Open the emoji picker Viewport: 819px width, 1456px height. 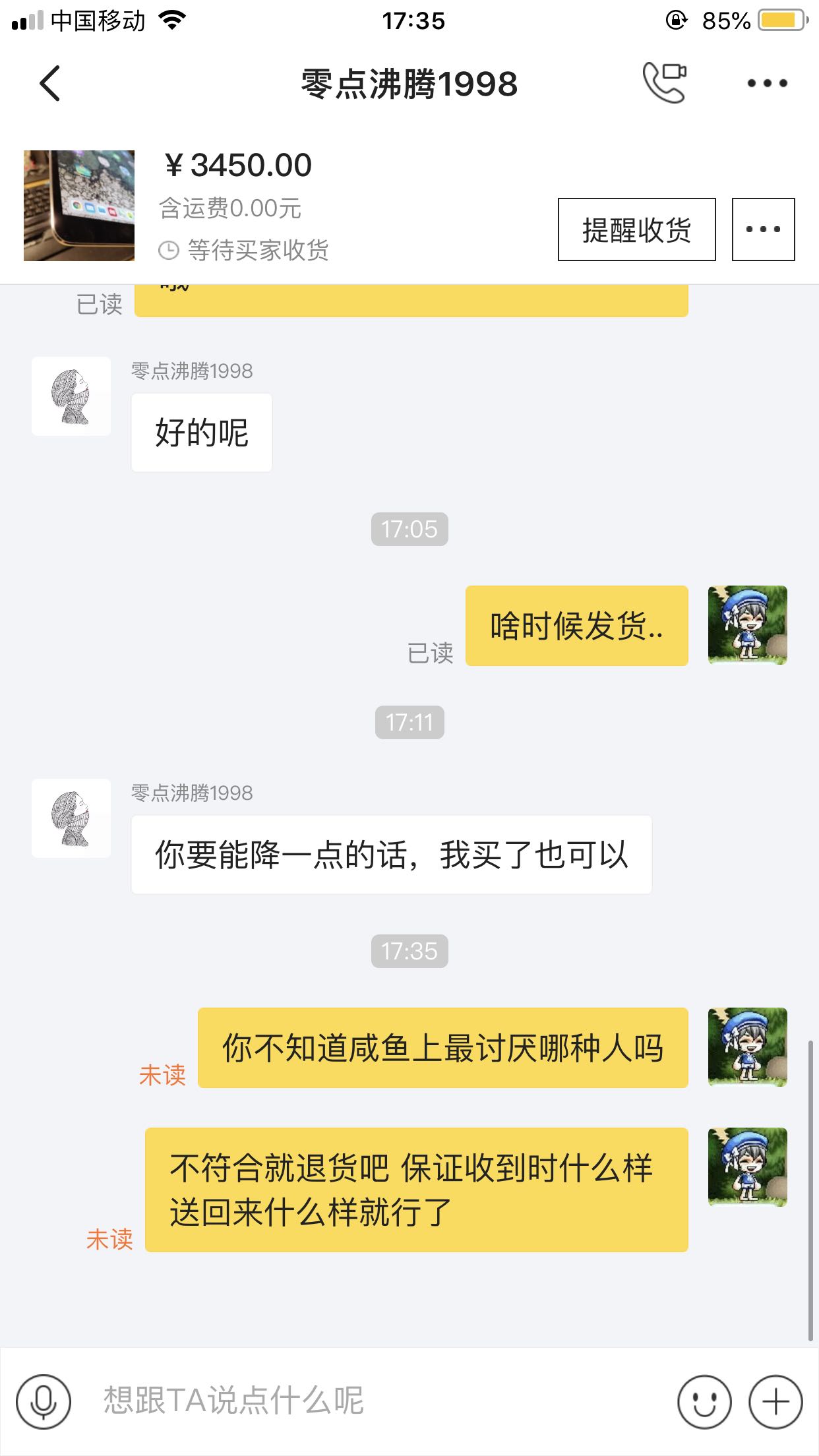click(x=704, y=1401)
